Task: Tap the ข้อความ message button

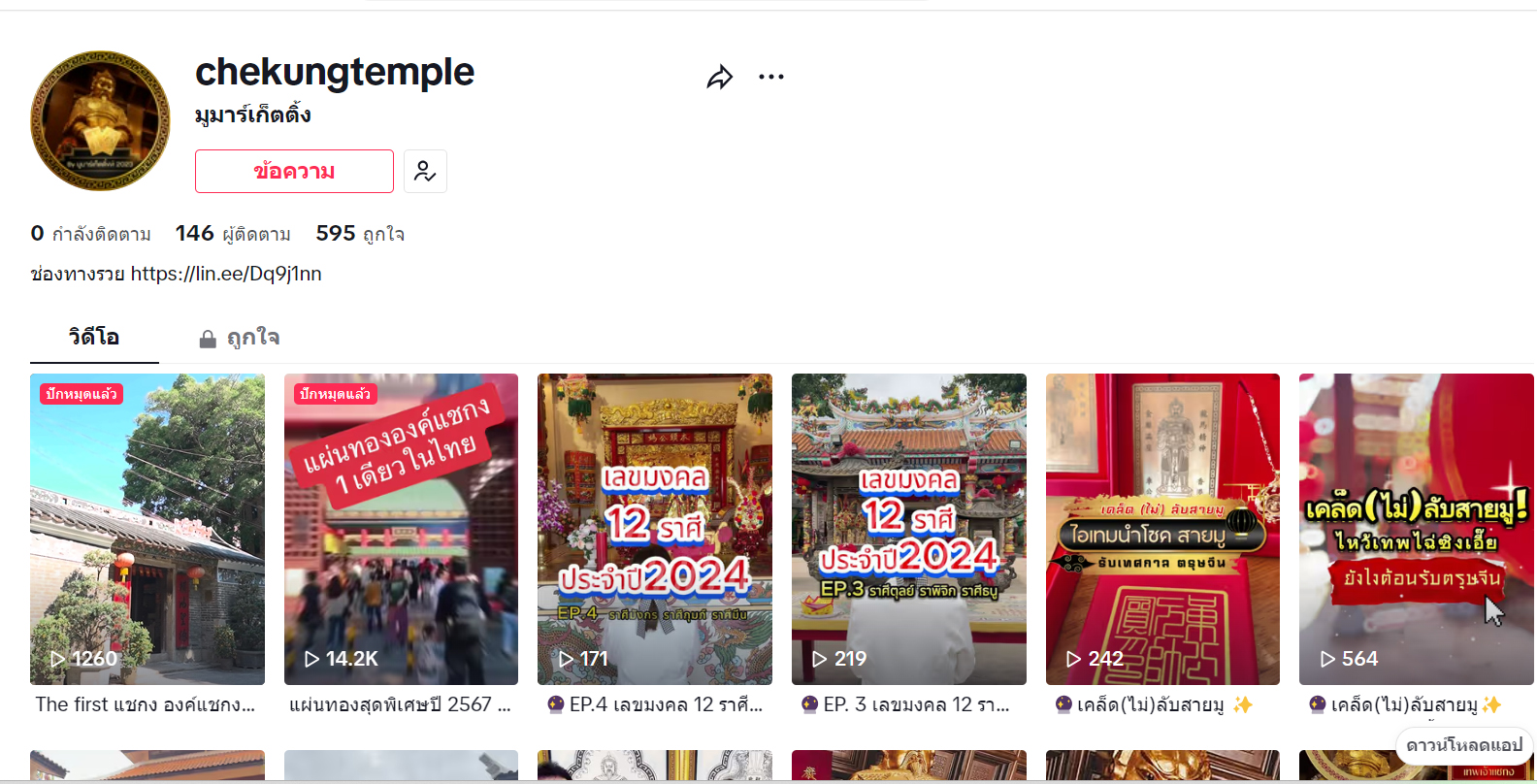Action: (x=294, y=172)
